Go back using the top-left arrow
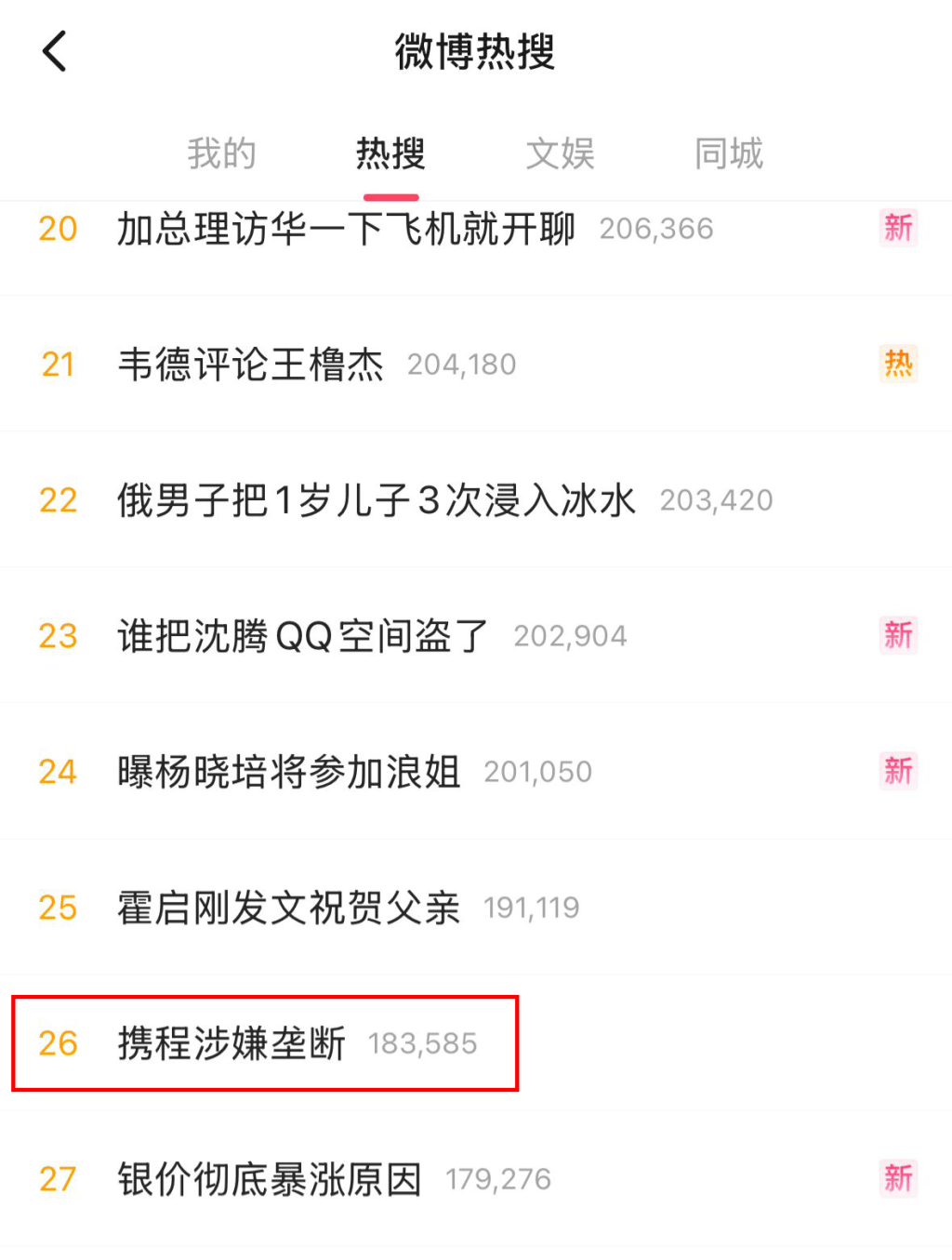Image resolution: width=952 pixels, height=1260 pixels. 56,51
